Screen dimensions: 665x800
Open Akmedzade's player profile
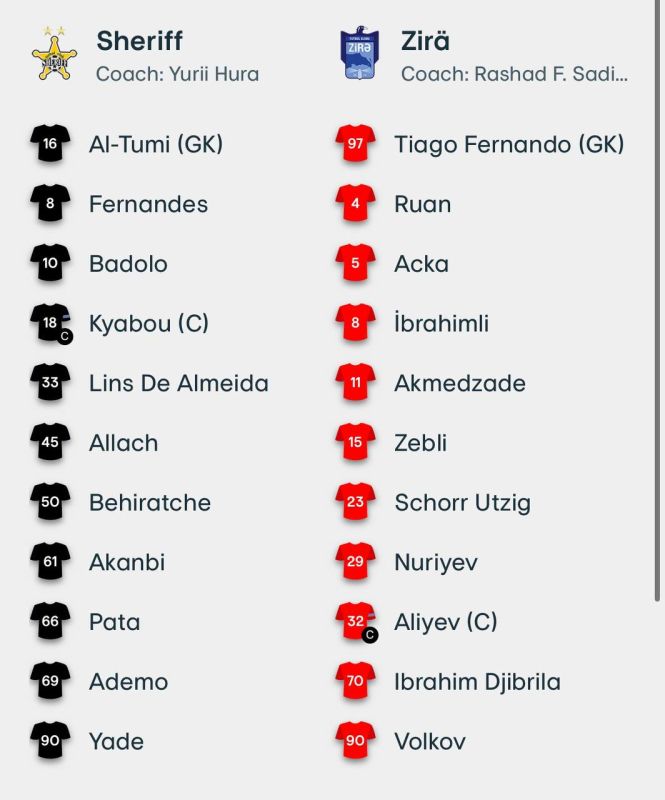(x=459, y=383)
